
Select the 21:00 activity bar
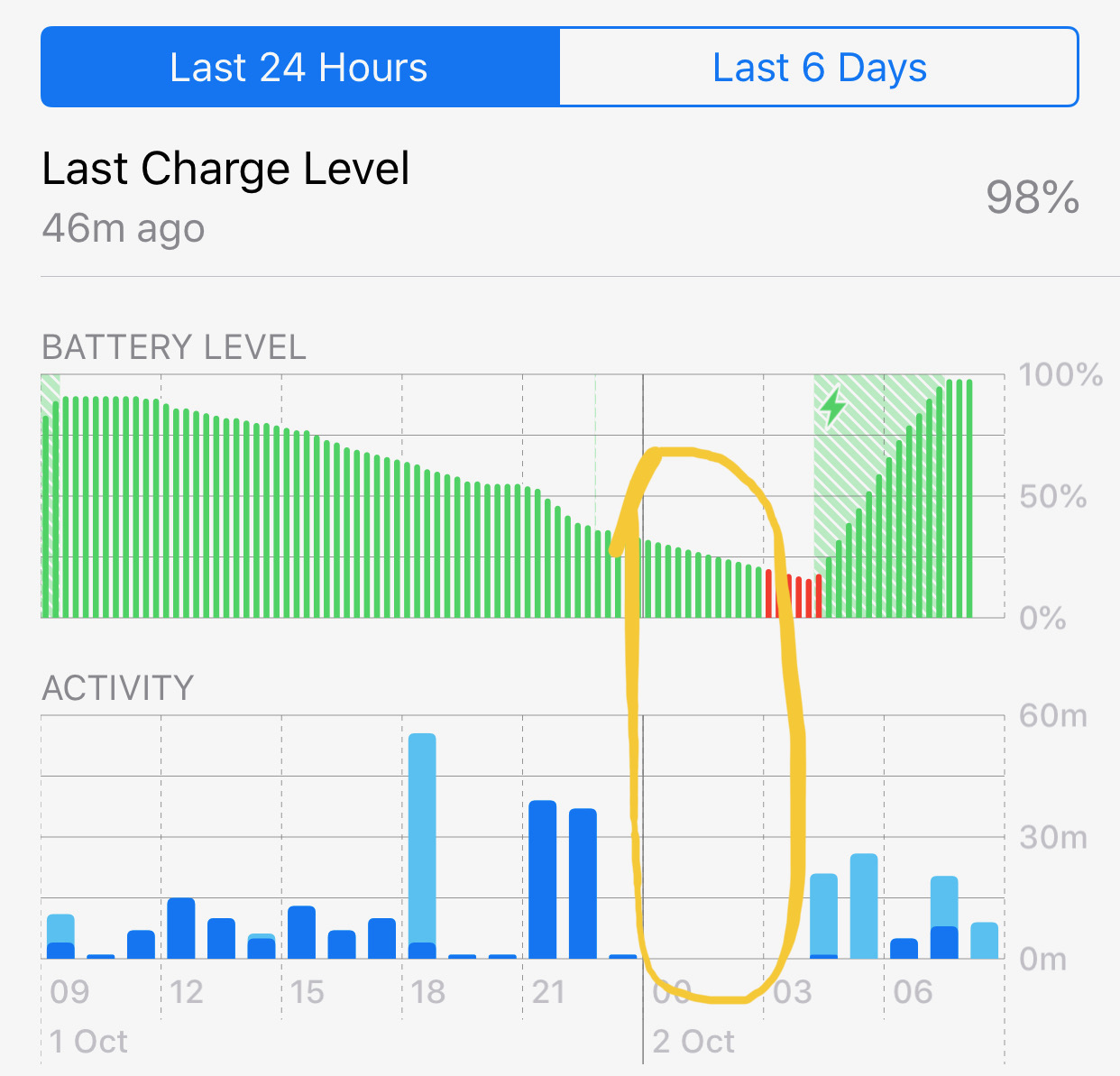click(x=542, y=879)
